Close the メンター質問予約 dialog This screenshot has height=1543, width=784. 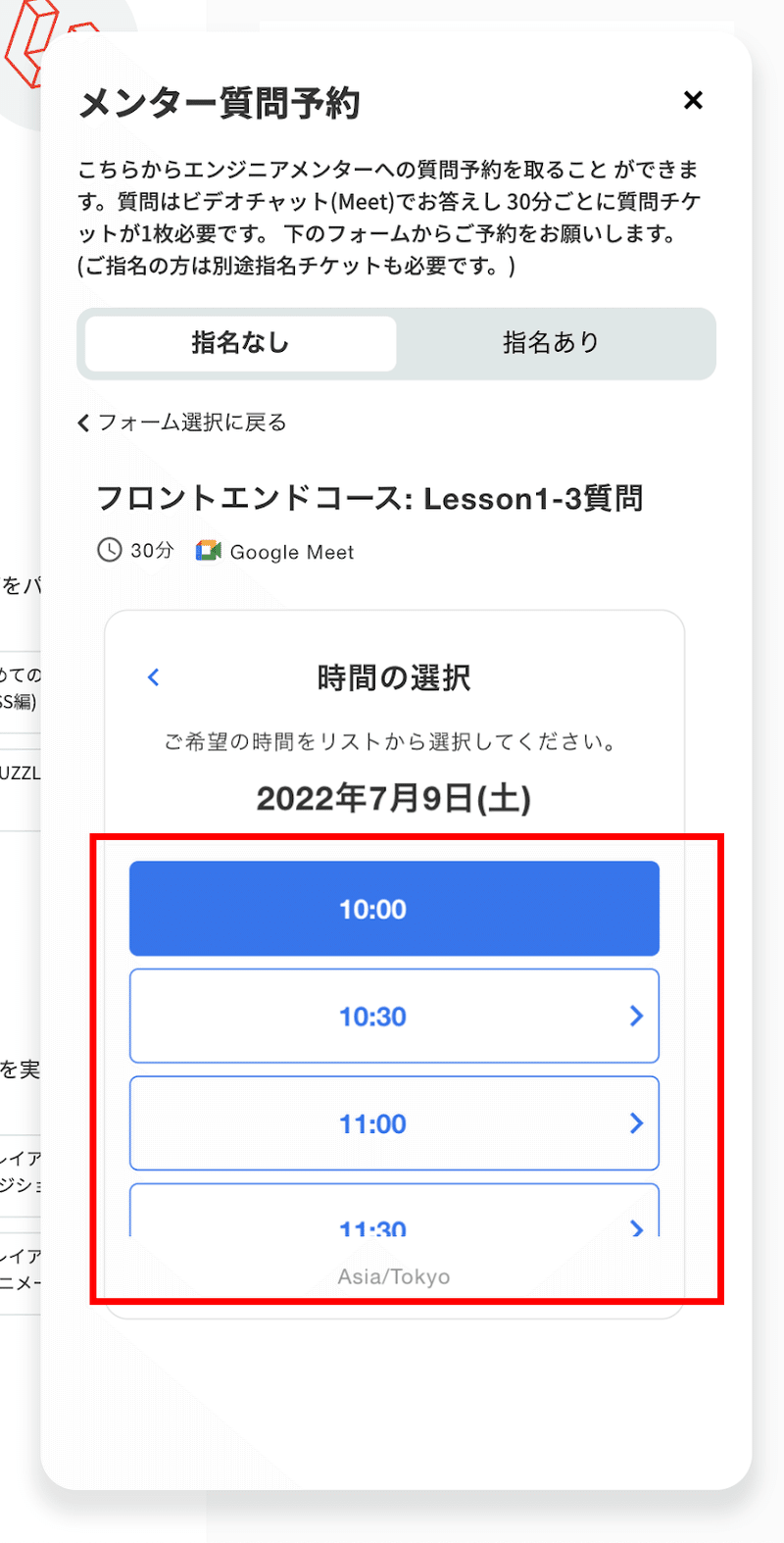693,100
